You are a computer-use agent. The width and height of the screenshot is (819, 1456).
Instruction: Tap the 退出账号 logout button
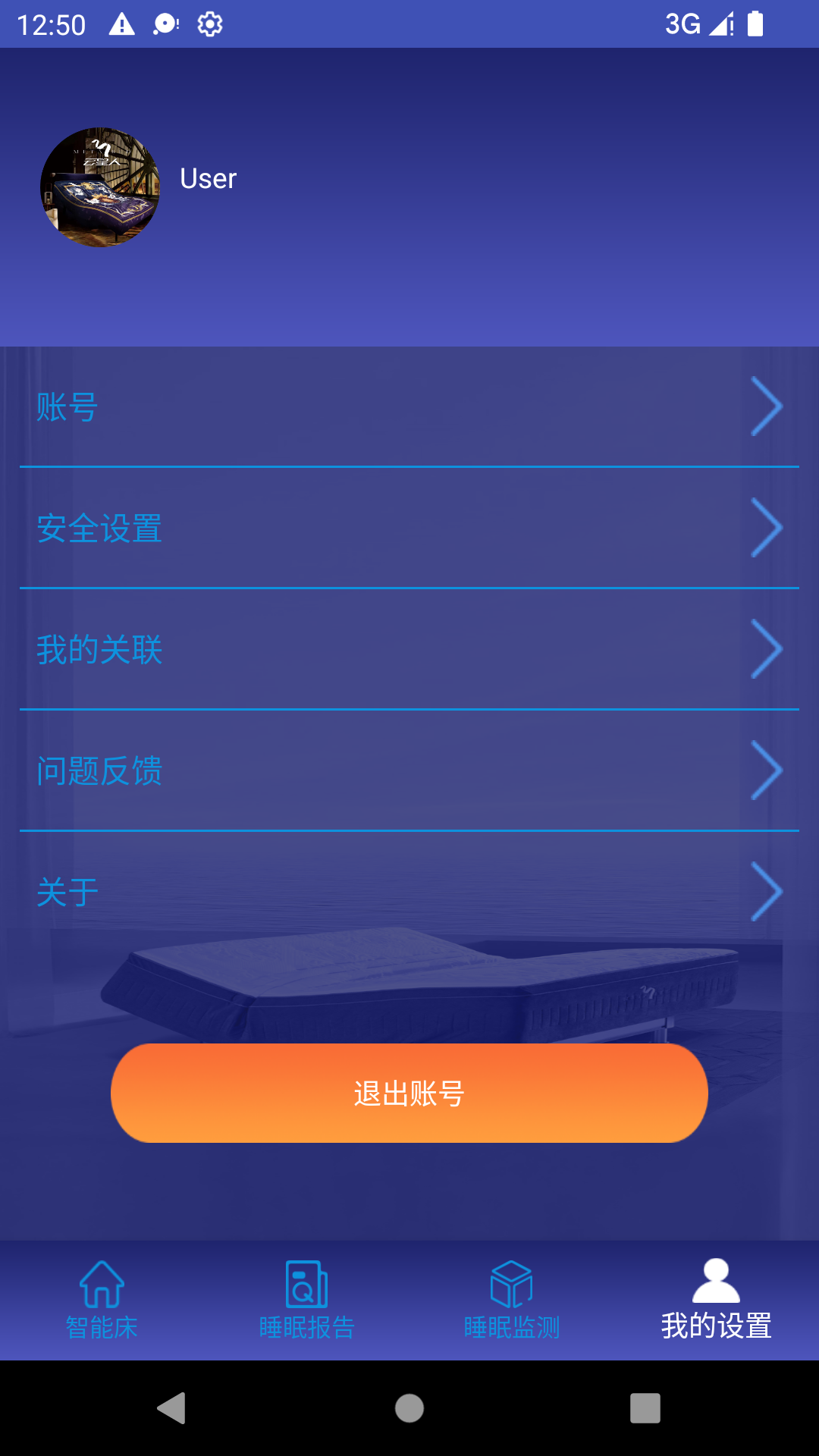pos(409,1094)
